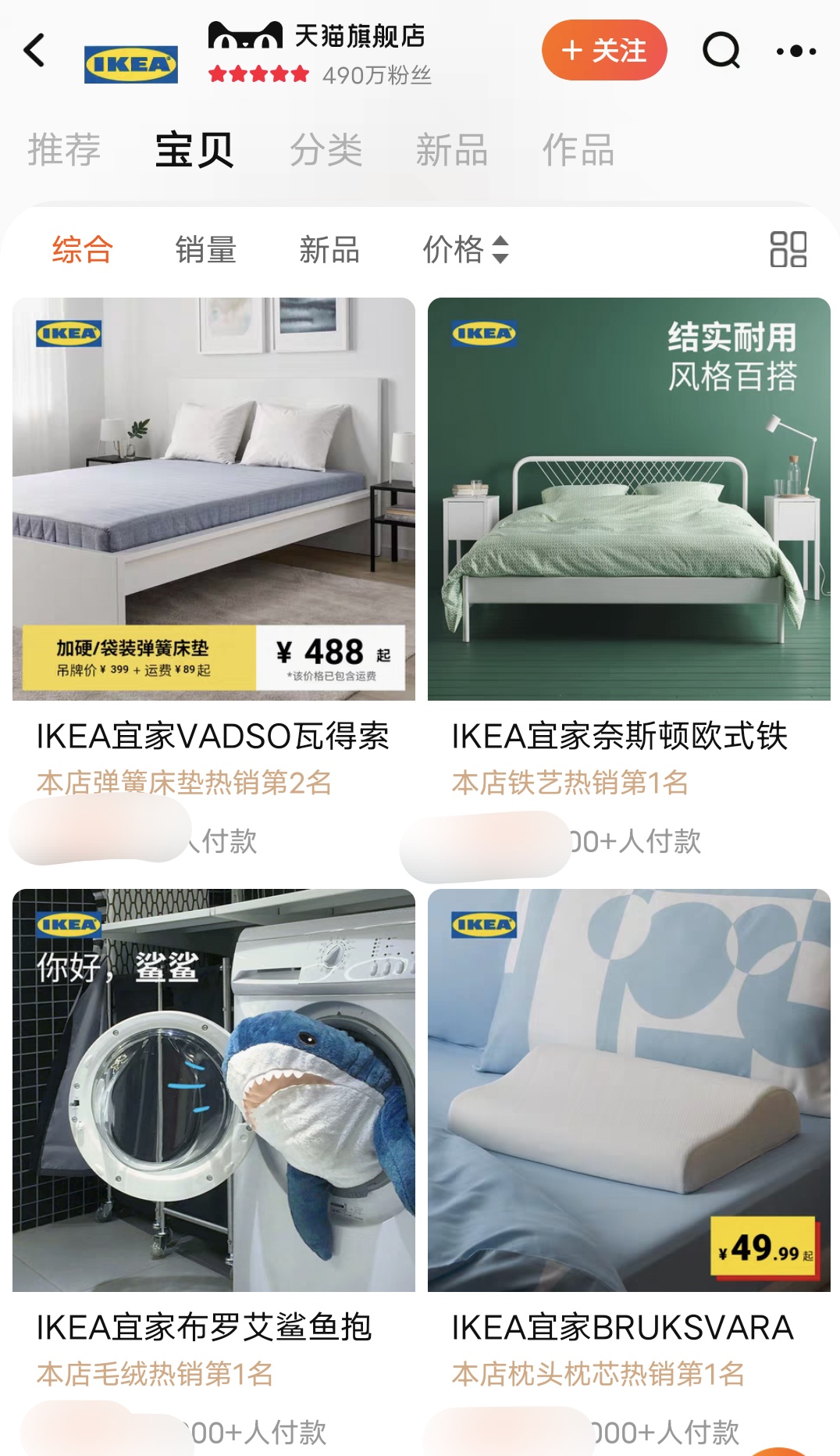Switch to the 作品 tab
840x1456 pixels.
point(578,150)
